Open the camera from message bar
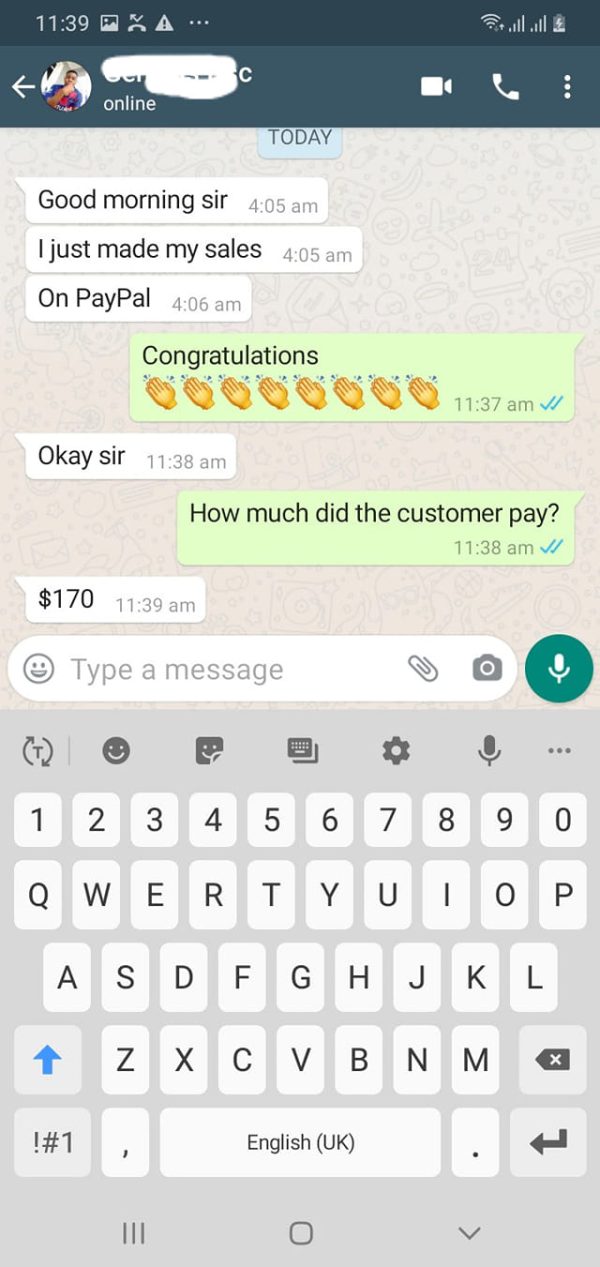Viewport: 600px width, 1267px height. pos(487,668)
